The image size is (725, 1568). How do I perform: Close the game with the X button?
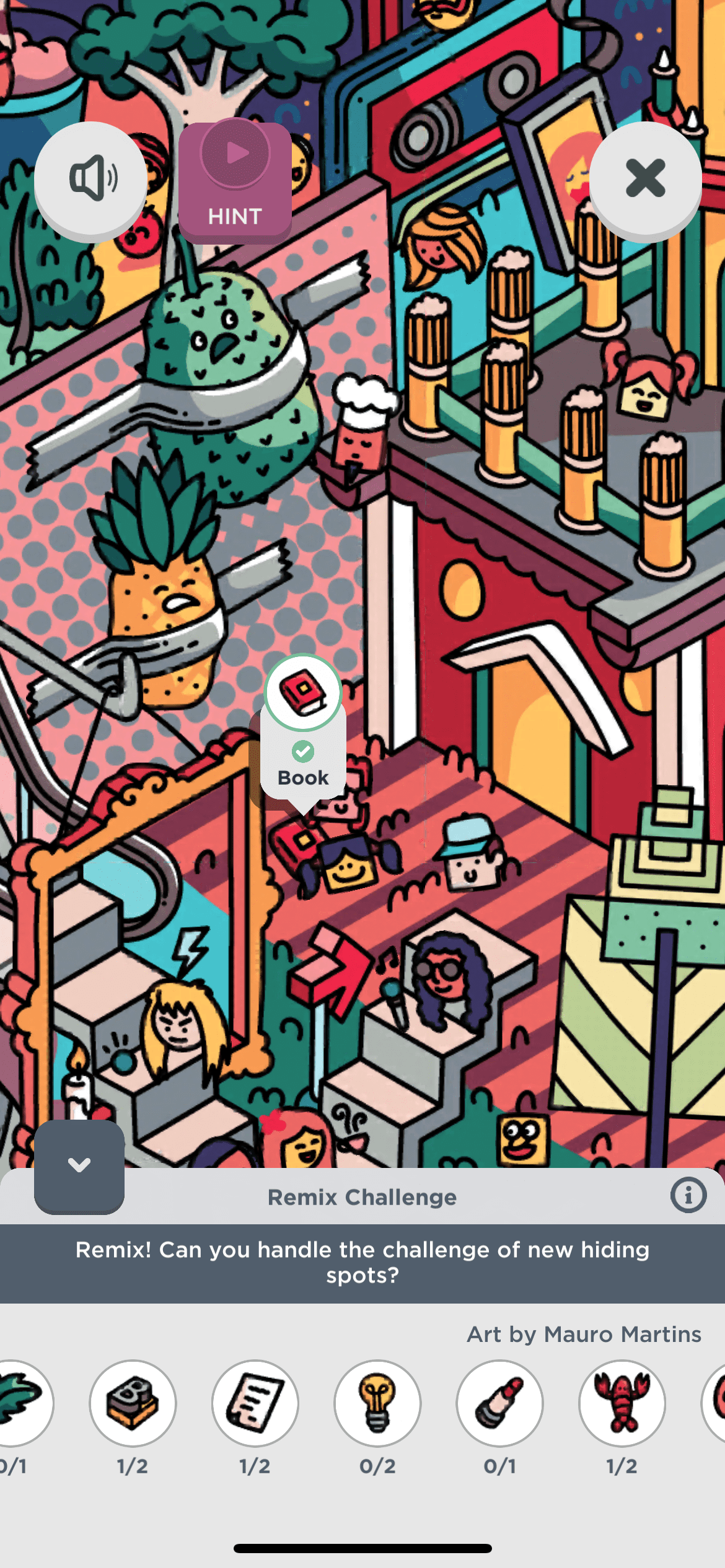coord(645,178)
